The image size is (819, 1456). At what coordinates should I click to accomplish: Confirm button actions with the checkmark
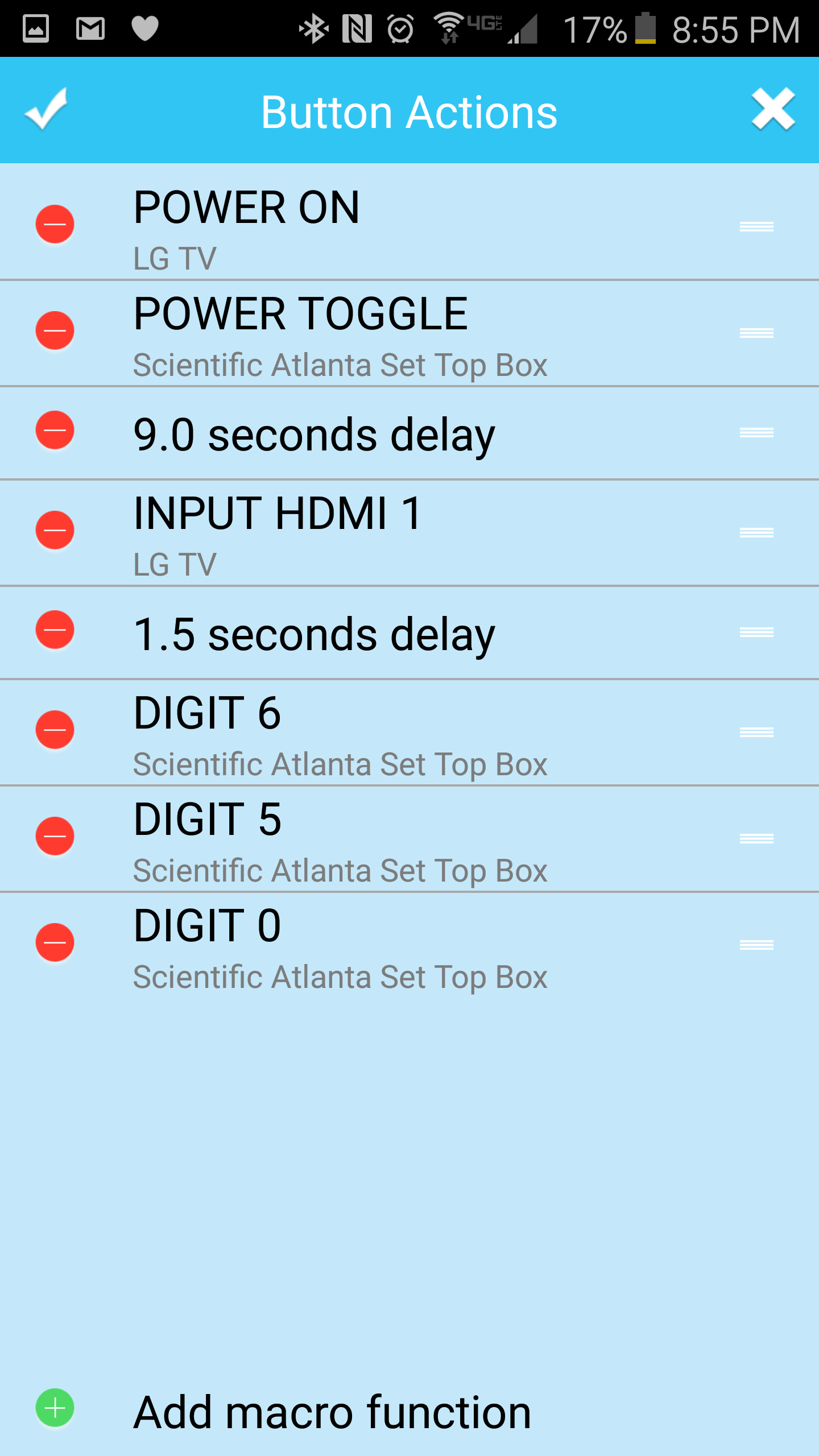[47, 109]
